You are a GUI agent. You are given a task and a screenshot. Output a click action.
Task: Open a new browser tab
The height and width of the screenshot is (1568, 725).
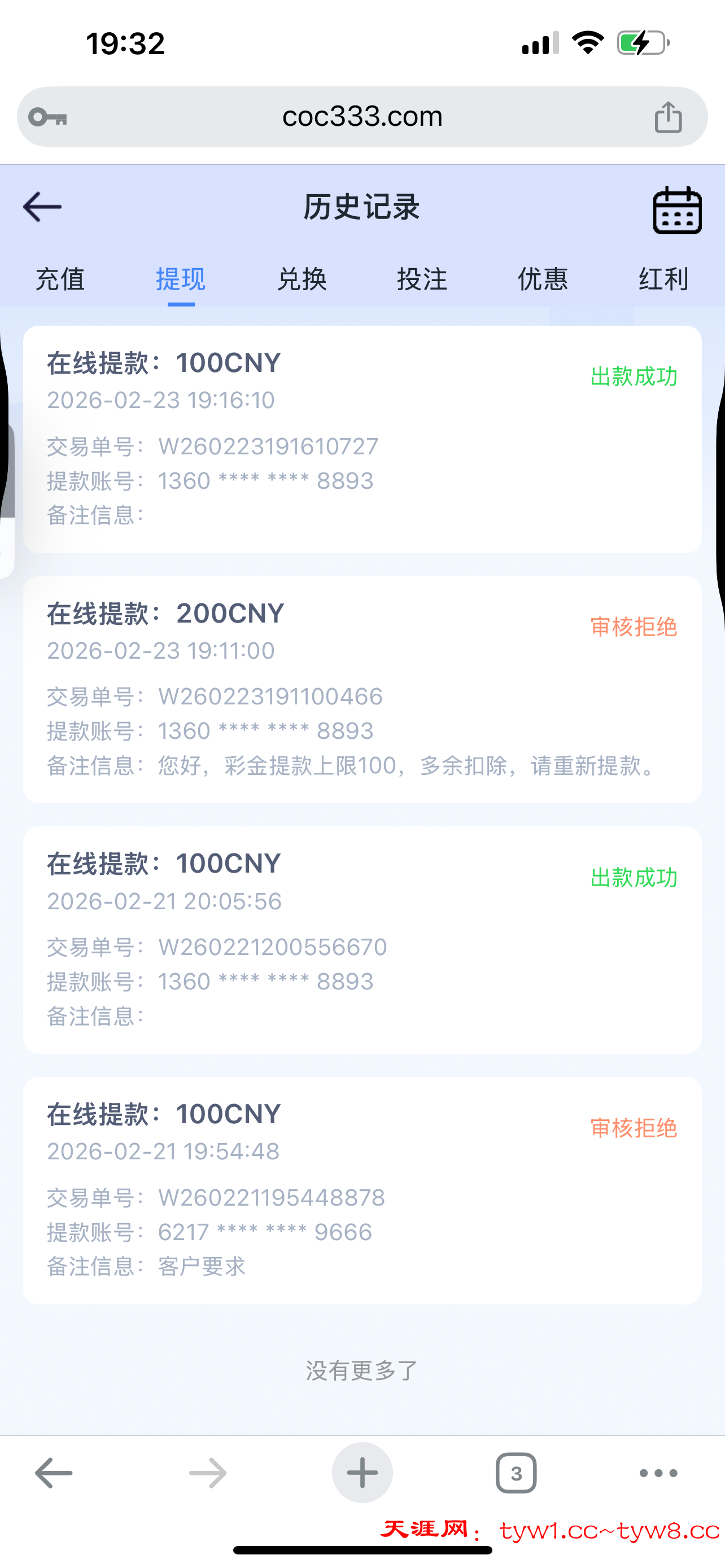(x=362, y=1473)
